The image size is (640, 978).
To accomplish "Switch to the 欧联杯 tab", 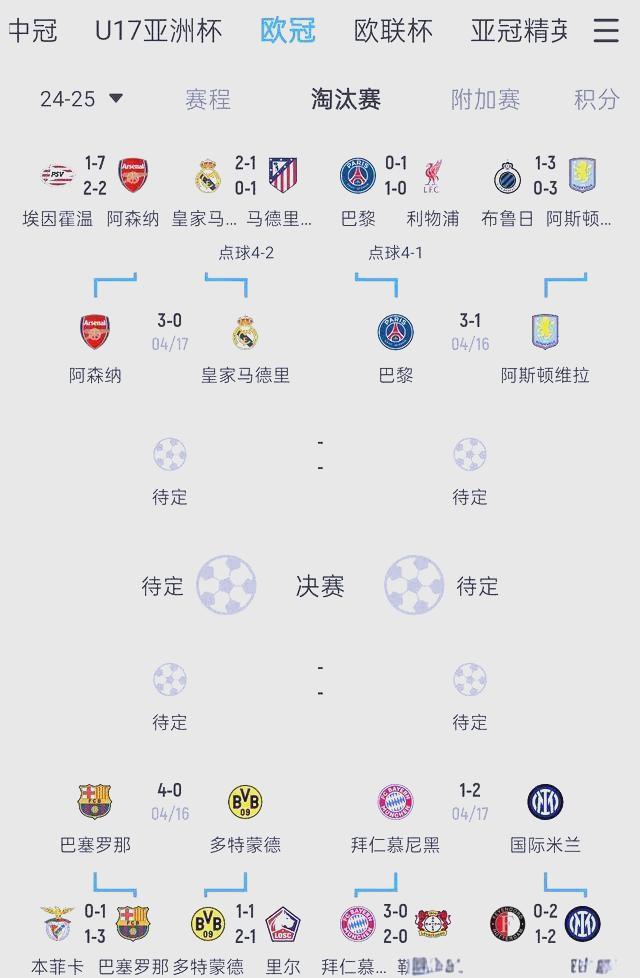I will pos(393,31).
